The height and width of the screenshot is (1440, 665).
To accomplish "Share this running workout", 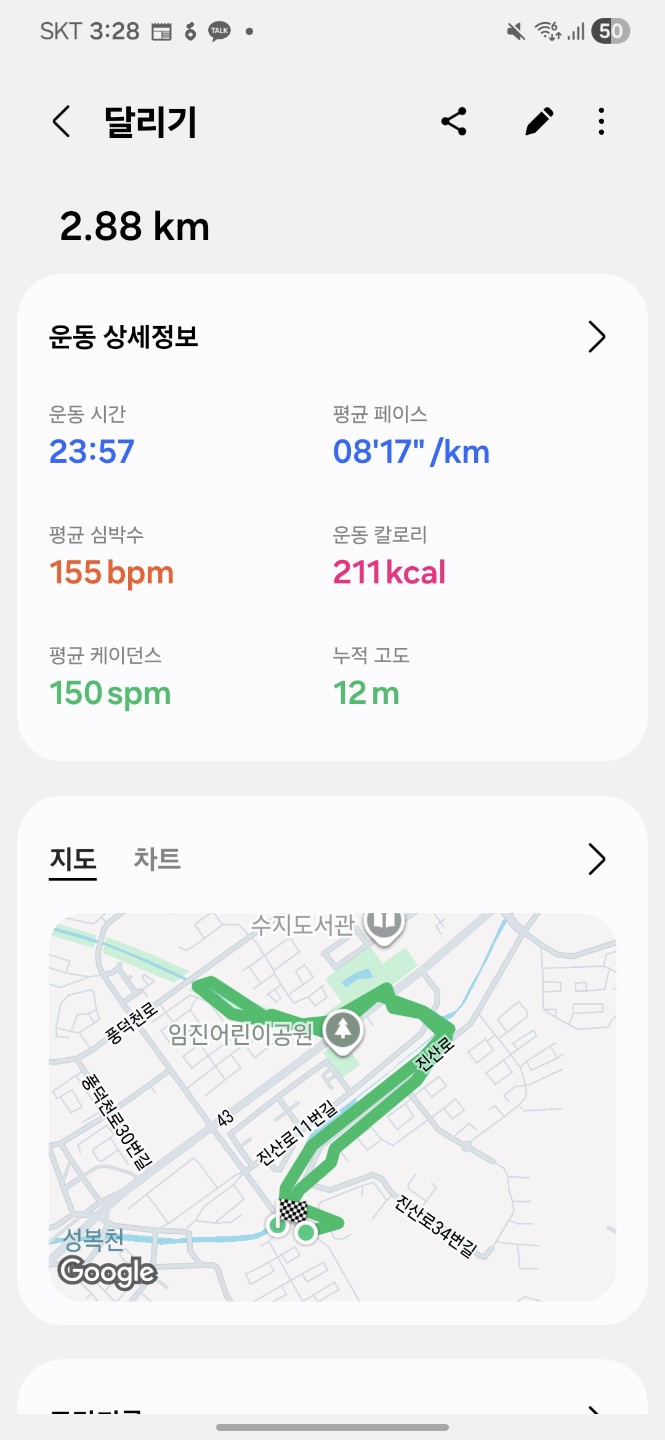I will (x=454, y=122).
